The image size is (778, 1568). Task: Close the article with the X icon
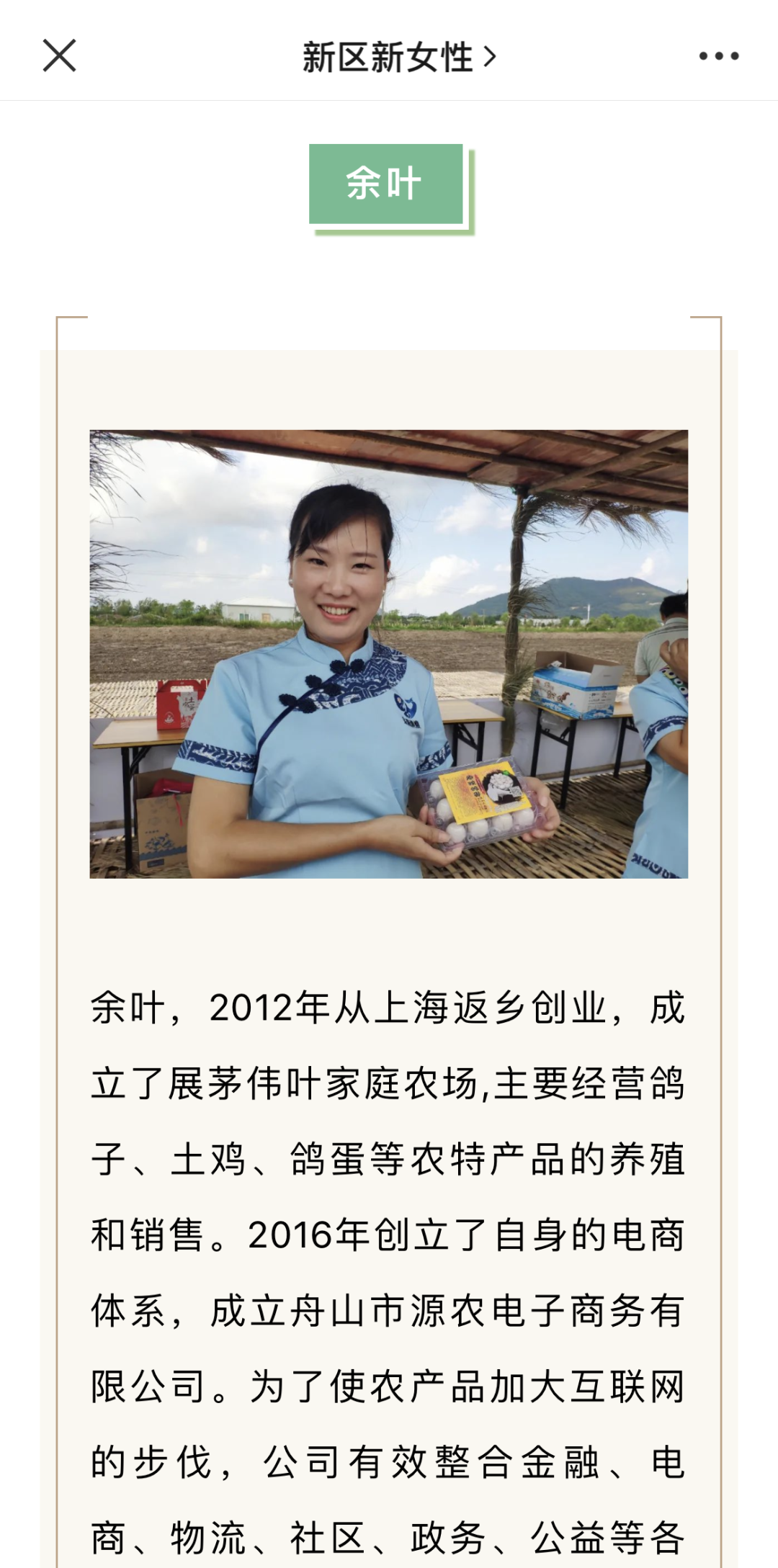pos(59,56)
